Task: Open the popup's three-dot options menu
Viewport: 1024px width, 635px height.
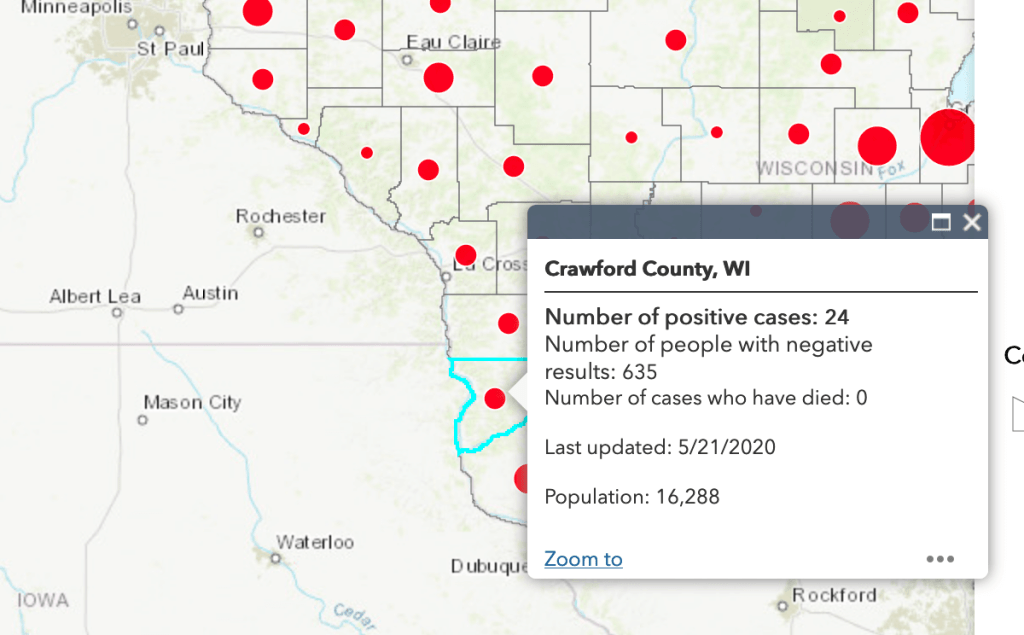Action: 940,559
